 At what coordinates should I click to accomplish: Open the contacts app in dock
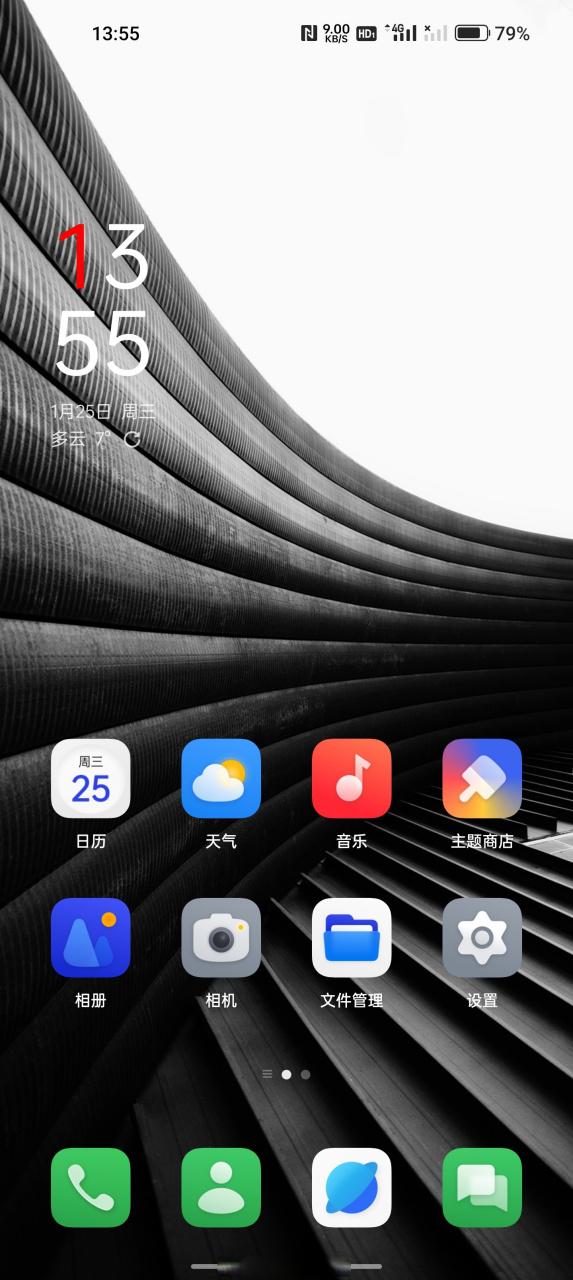(x=221, y=1187)
